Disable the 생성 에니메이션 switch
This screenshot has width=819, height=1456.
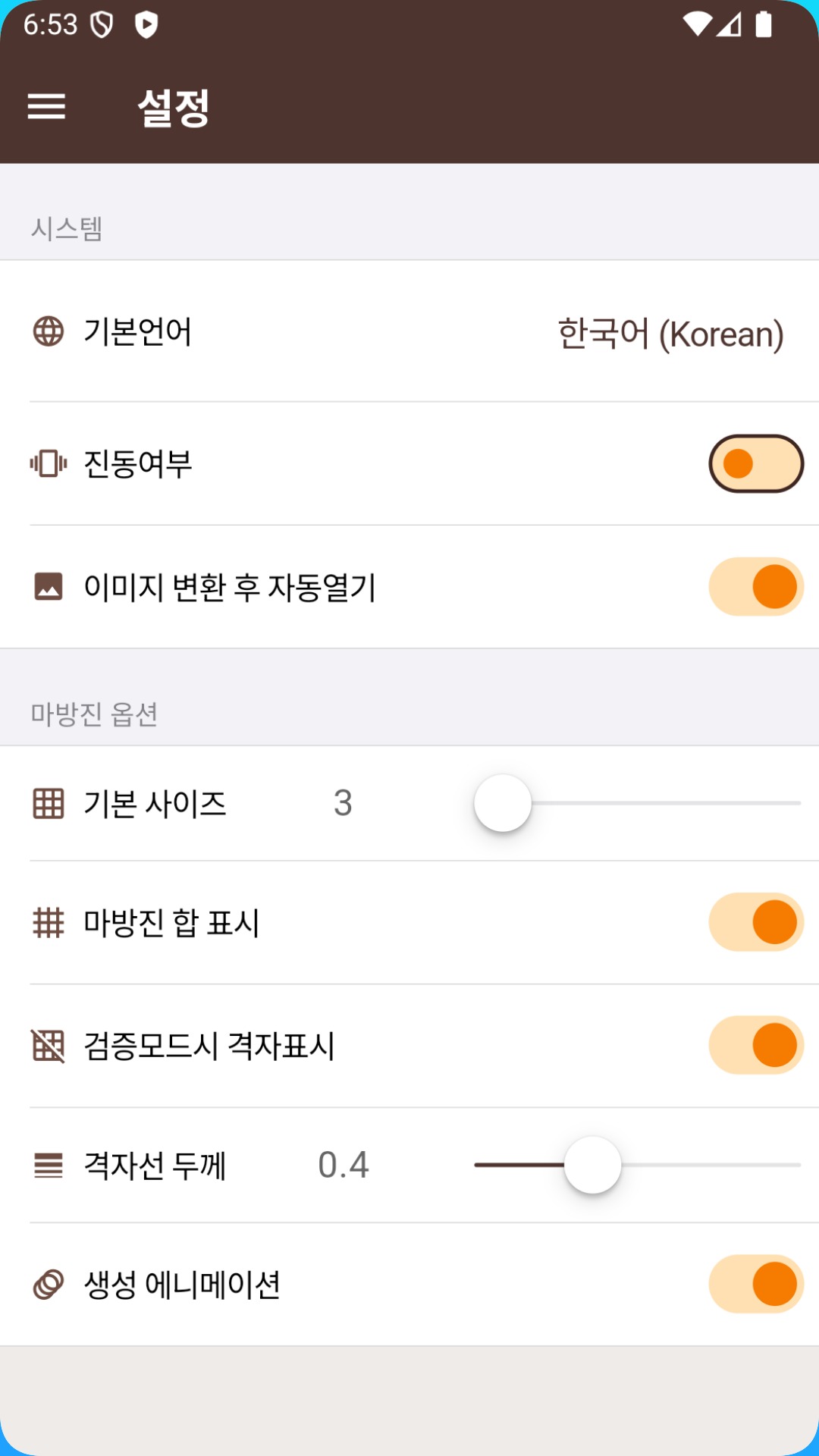tap(755, 1284)
